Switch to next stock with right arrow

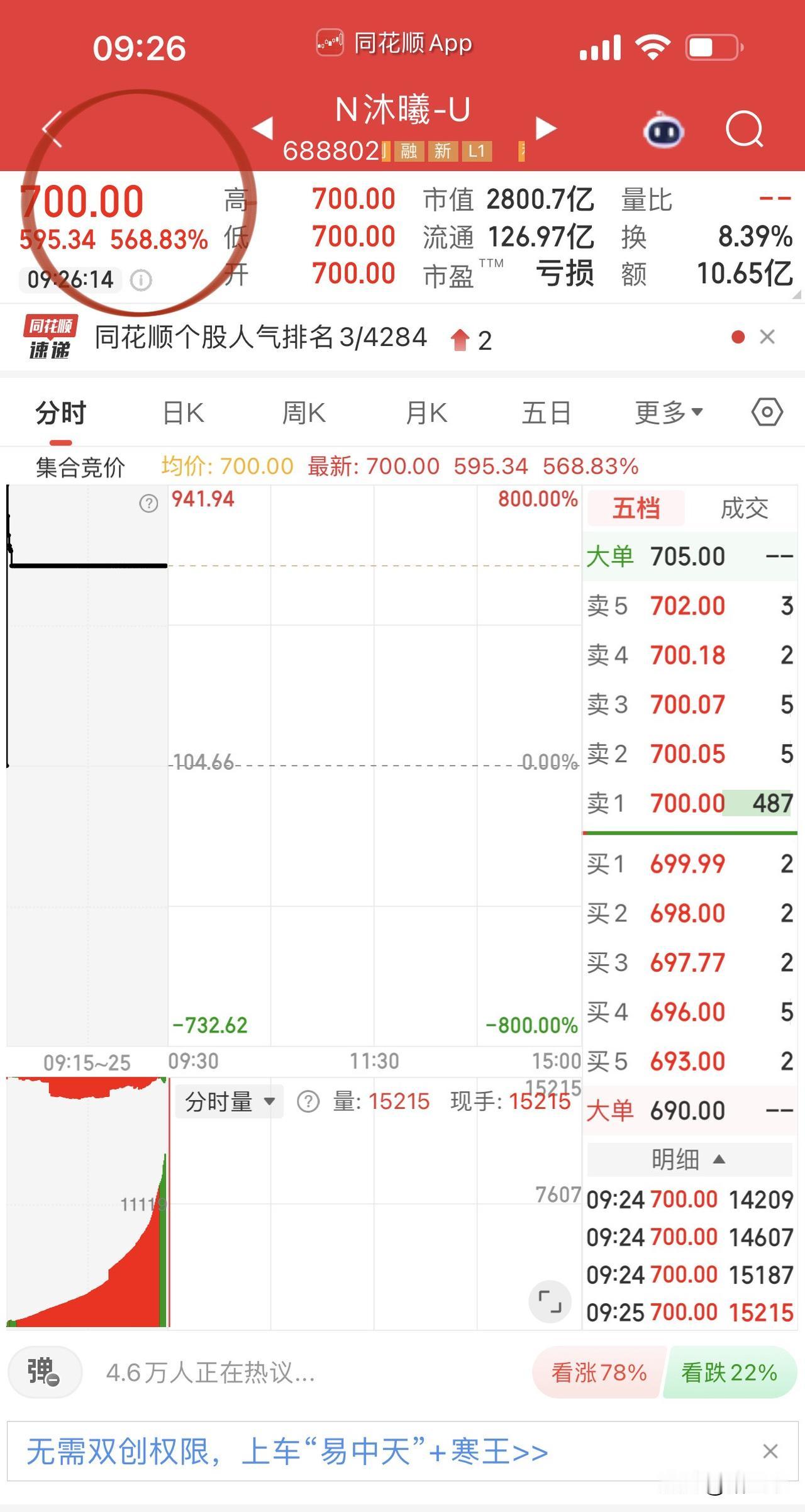tap(547, 126)
